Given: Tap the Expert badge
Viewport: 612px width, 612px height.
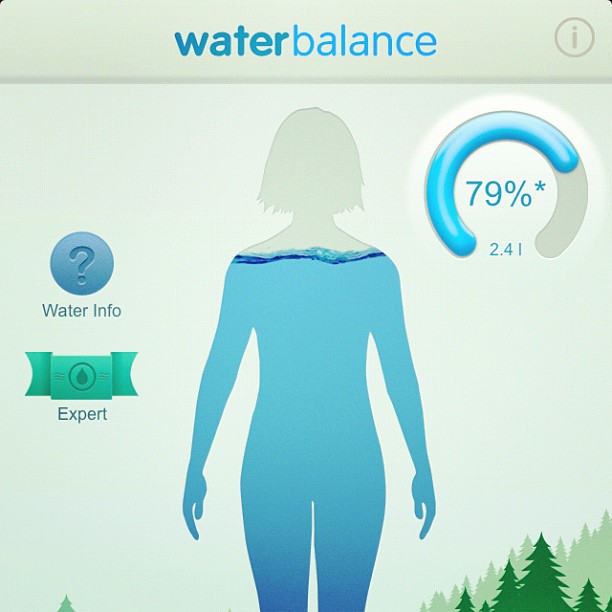Looking at the screenshot, I should (81, 374).
